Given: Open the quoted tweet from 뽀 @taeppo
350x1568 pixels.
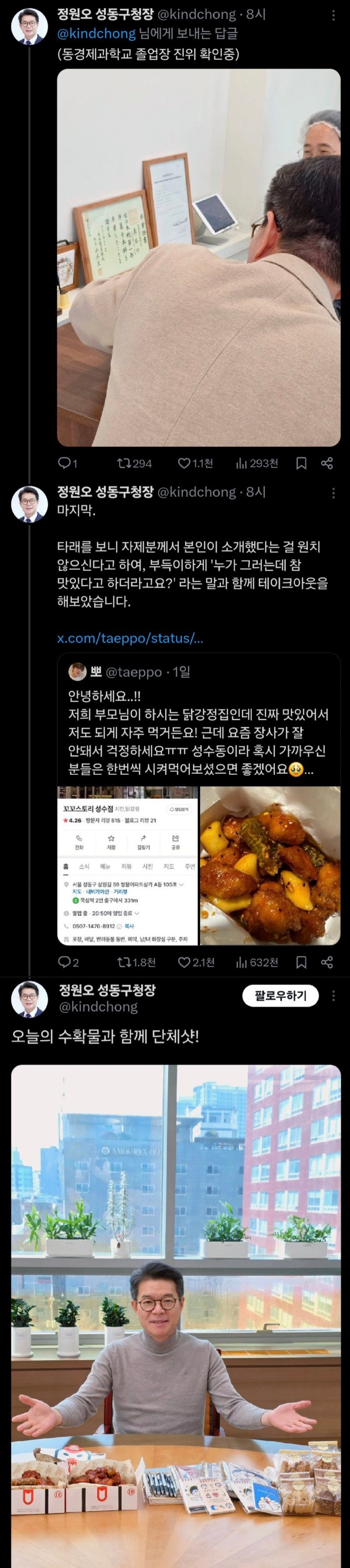Looking at the screenshot, I should point(199,725).
